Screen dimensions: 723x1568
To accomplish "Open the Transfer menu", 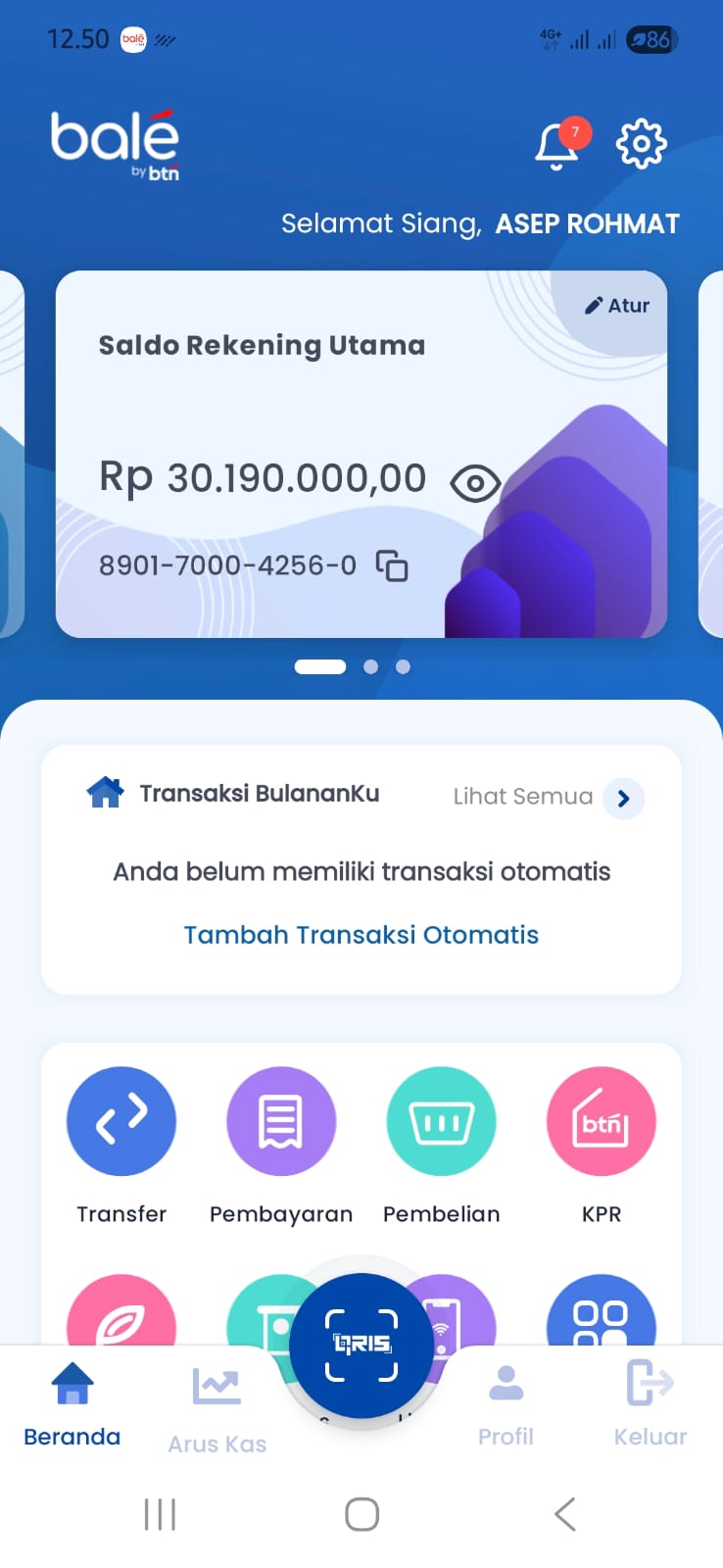I will [121, 1122].
